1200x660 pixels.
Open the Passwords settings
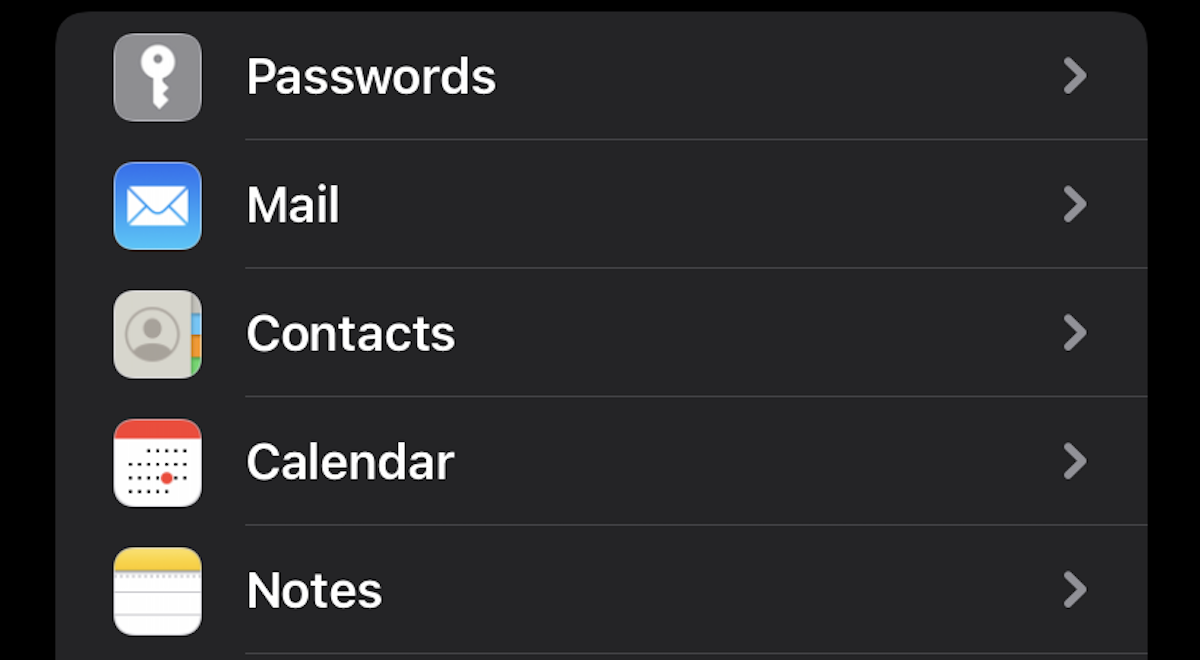point(370,77)
